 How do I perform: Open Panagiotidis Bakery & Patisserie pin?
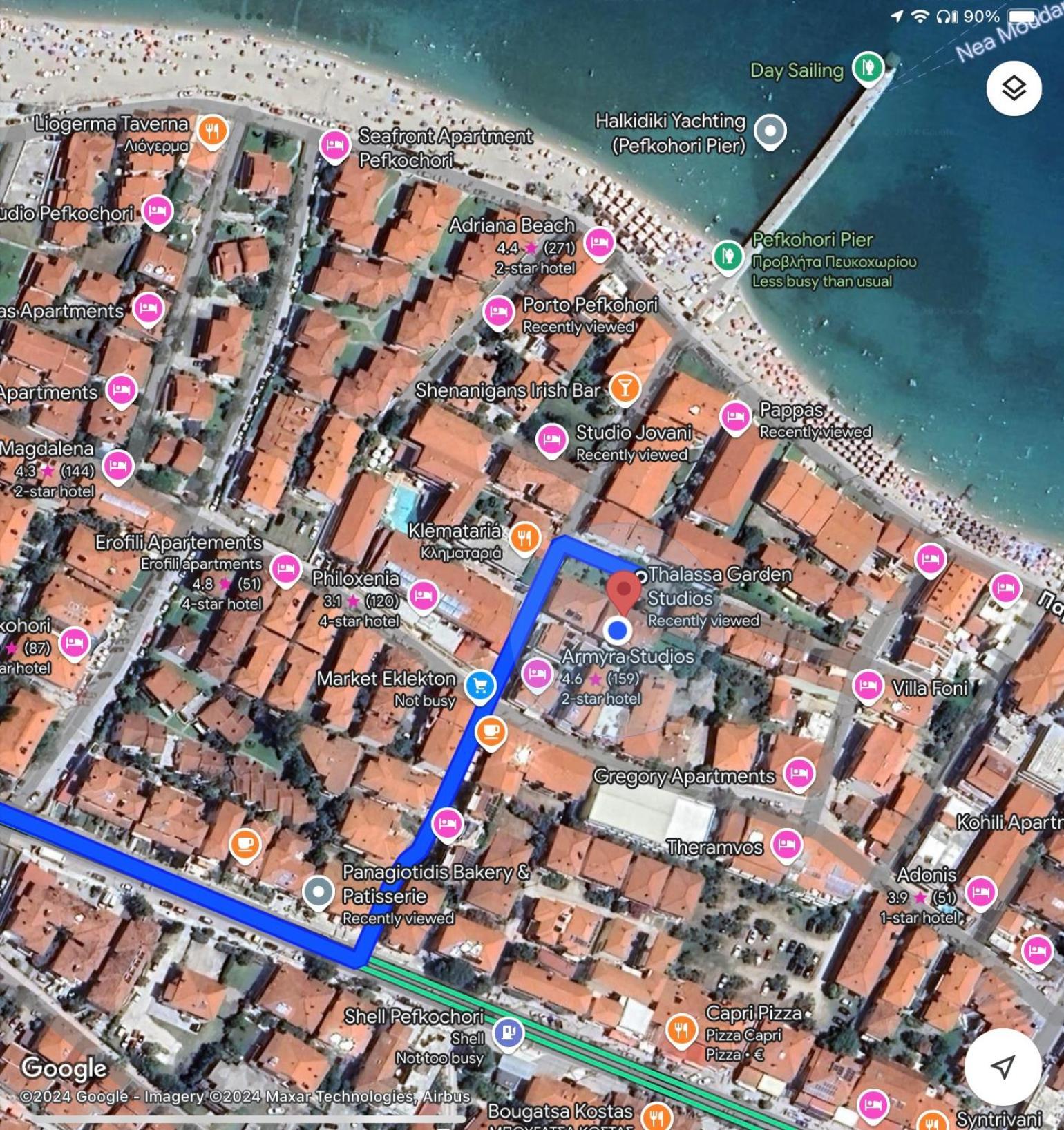tap(319, 892)
